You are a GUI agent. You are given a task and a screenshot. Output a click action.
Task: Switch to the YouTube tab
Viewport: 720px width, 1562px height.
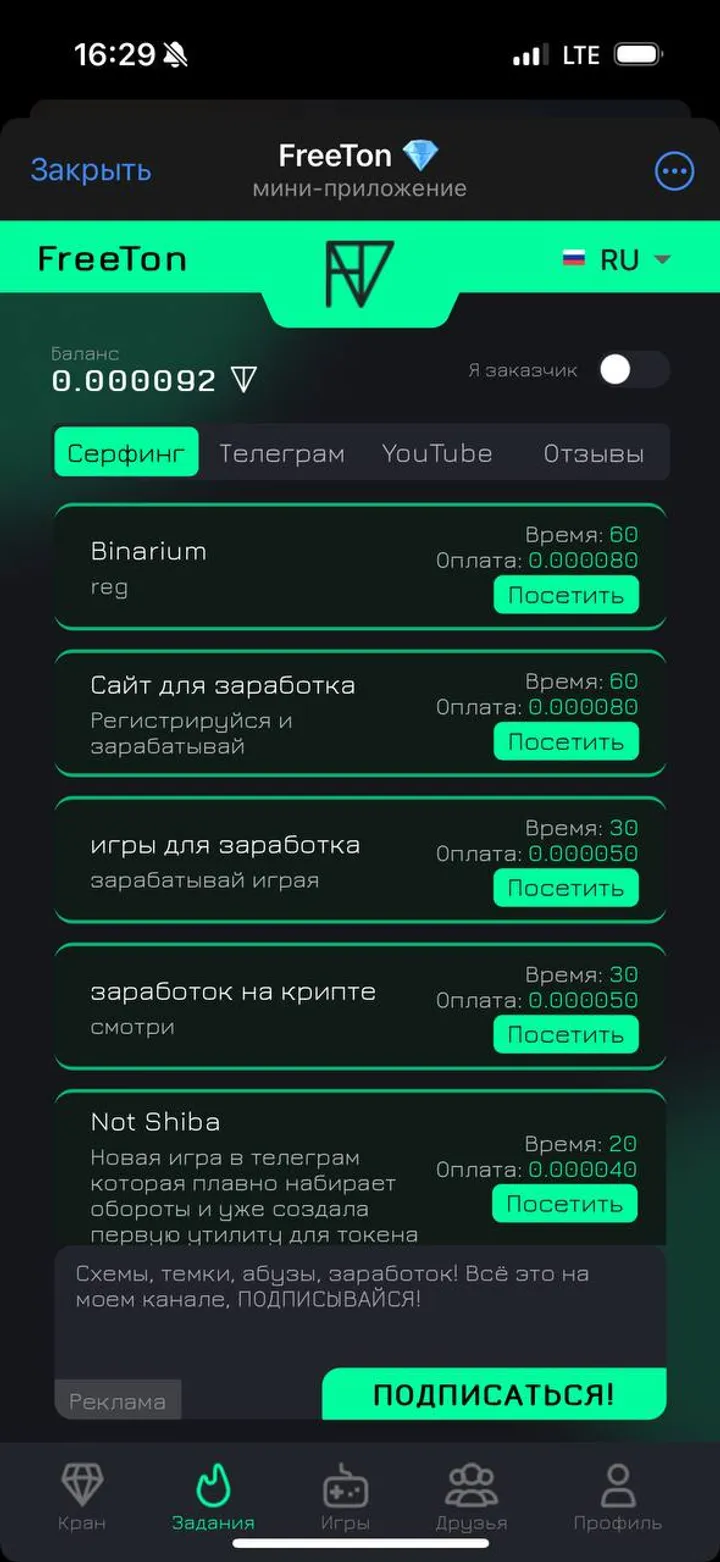pos(437,453)
